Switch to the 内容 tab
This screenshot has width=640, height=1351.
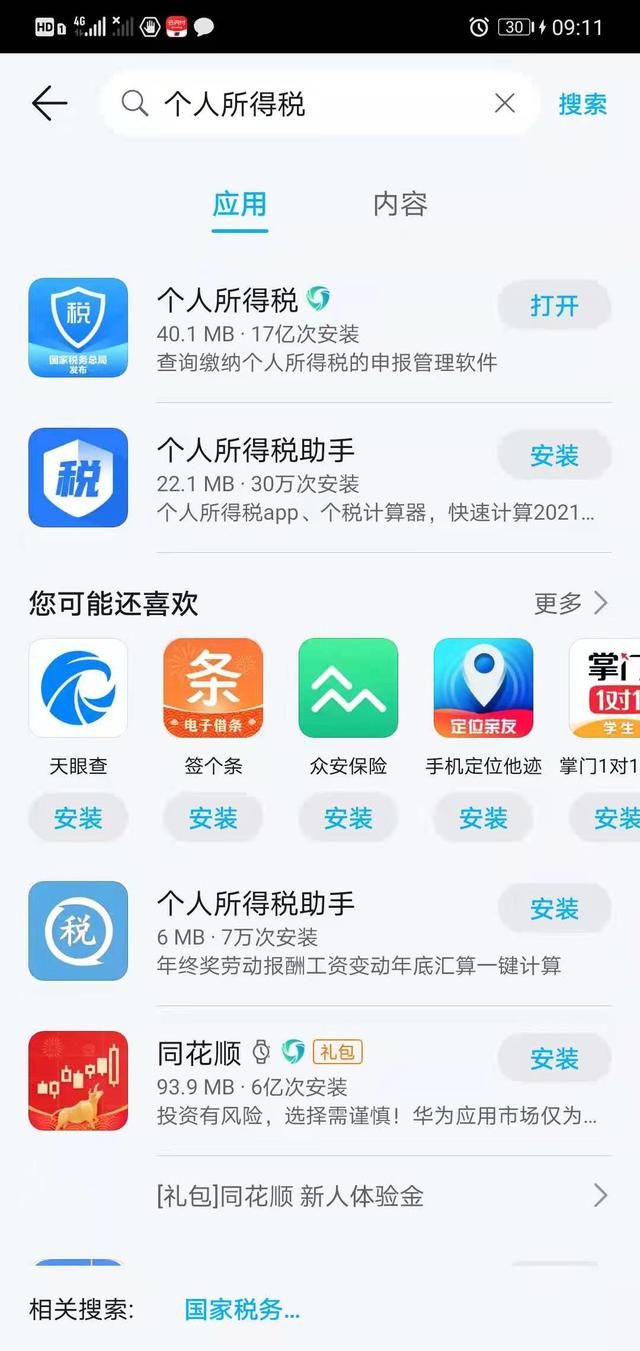point(400,204)
